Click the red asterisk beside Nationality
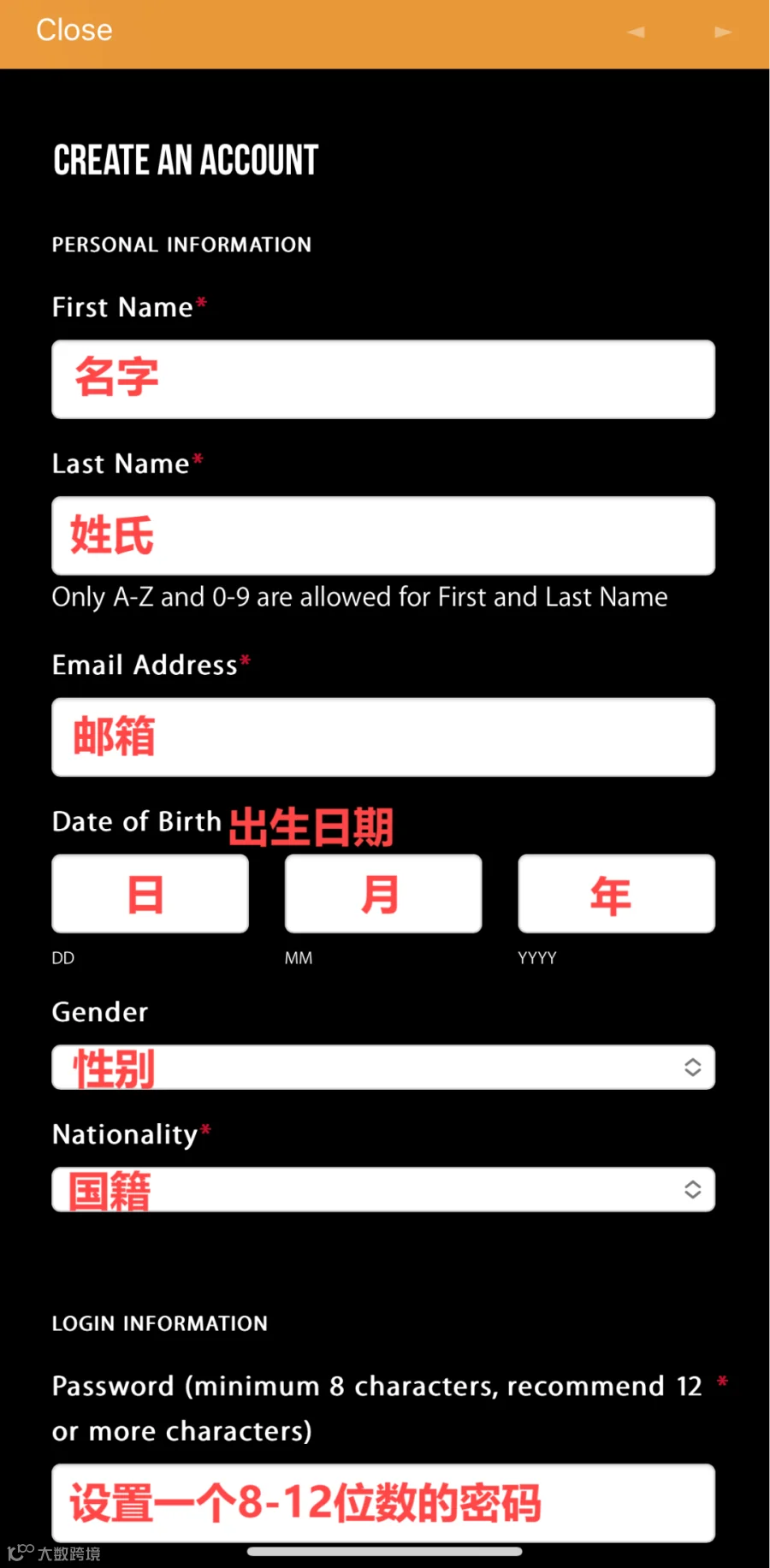The image size is (770, 1568). [x=206, y=1127]
